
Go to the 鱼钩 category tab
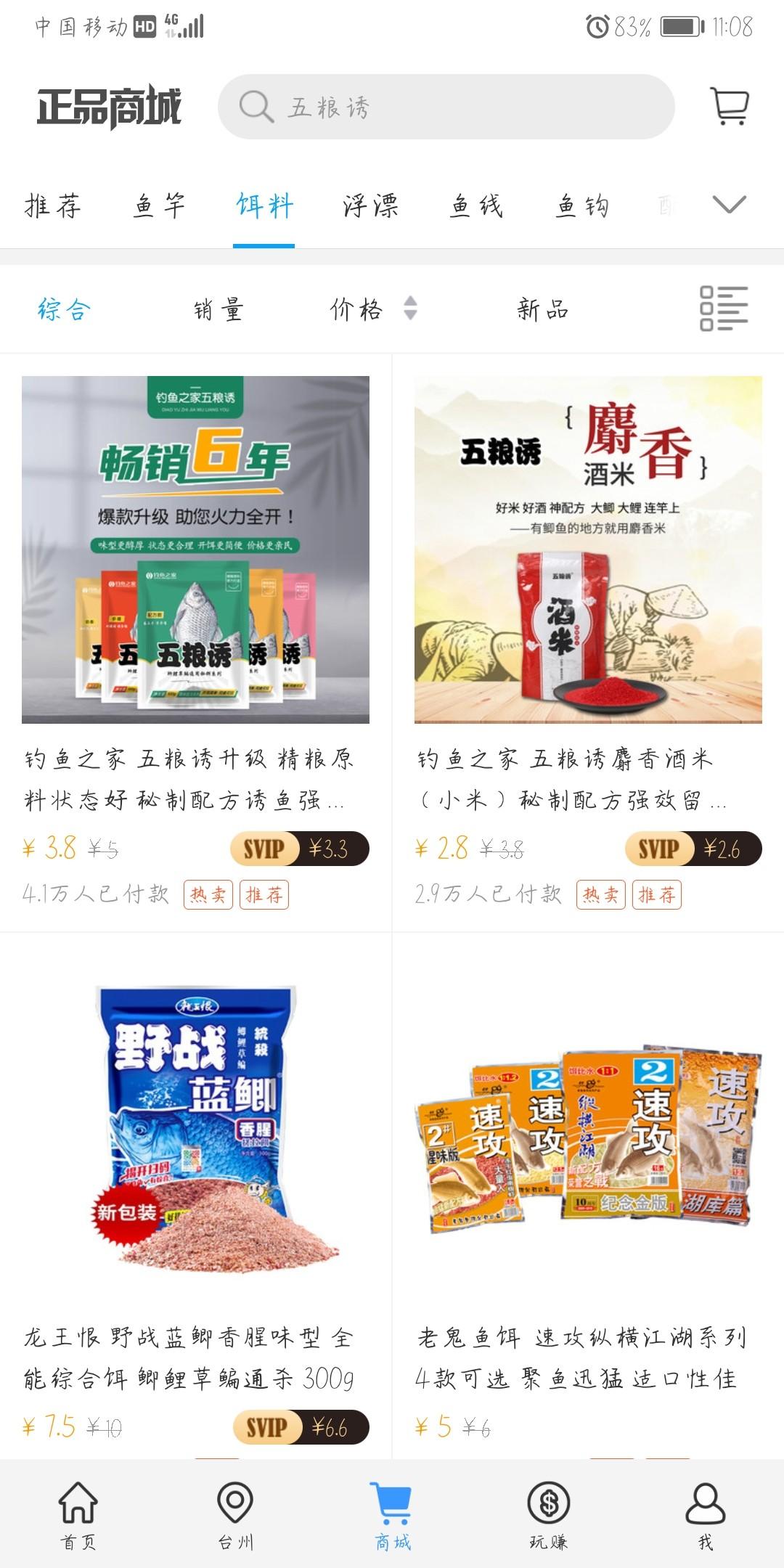point(582,206)
